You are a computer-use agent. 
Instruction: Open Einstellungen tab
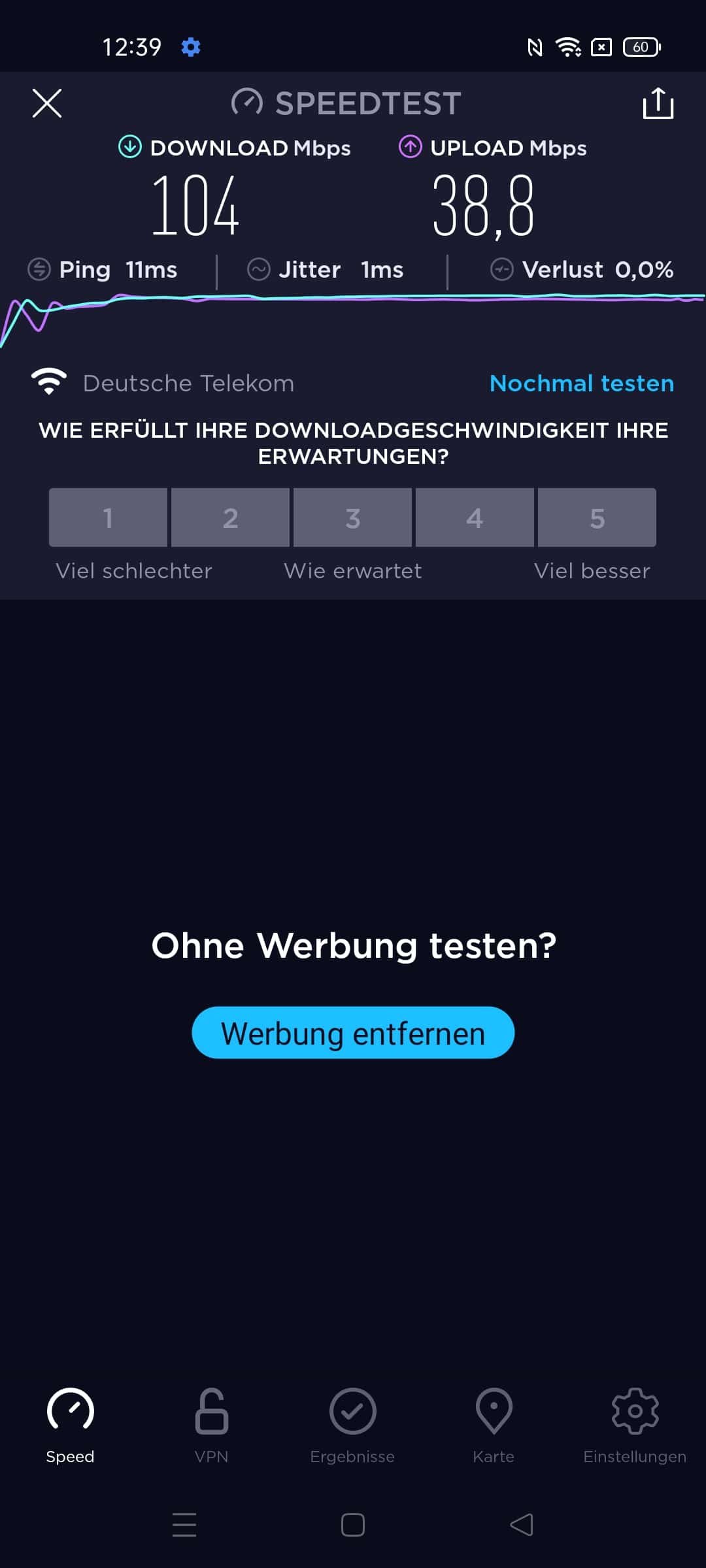pyautogui.click(x=635, y=1426)
